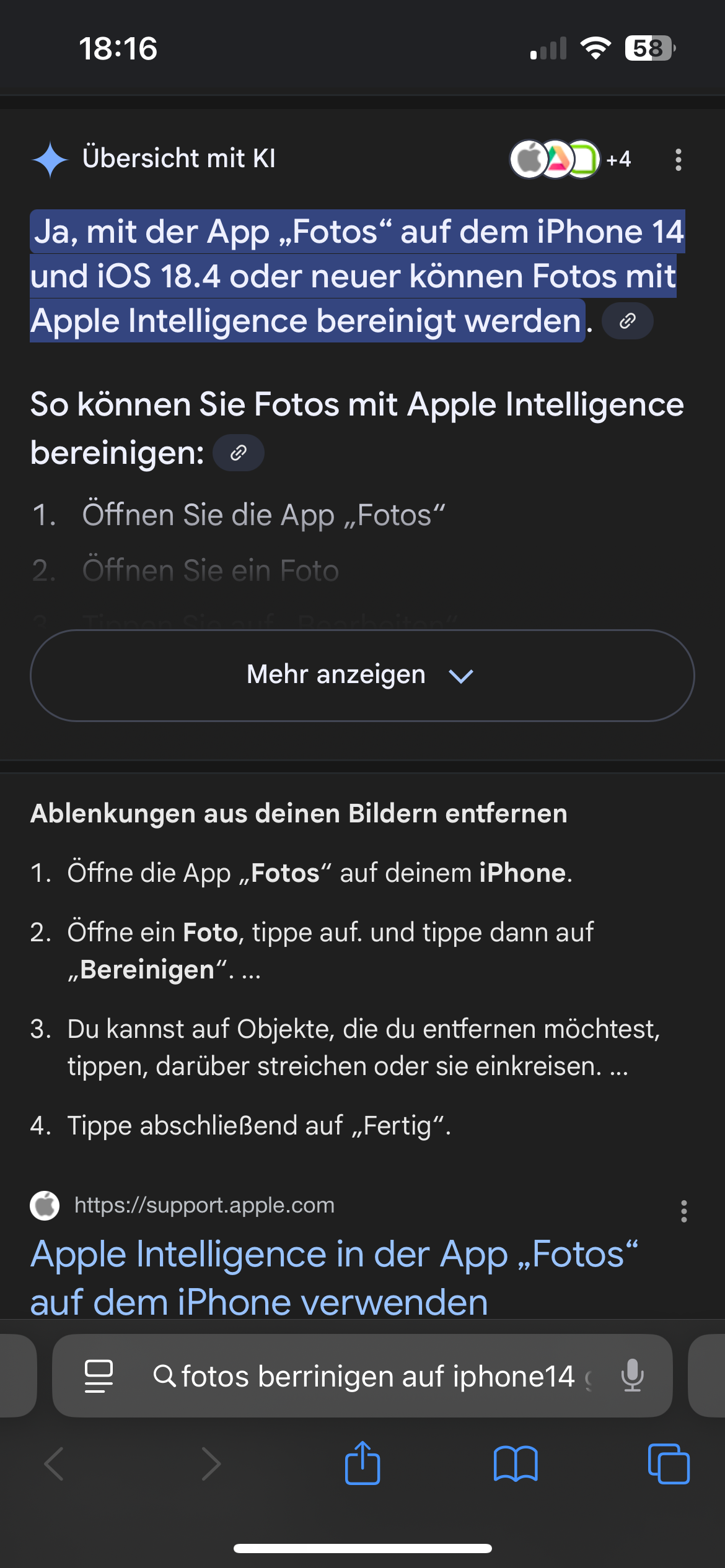Start voice search with the microphone
The height and width of the screenshot is (1568, 725).
click(x=632, y=1375)
